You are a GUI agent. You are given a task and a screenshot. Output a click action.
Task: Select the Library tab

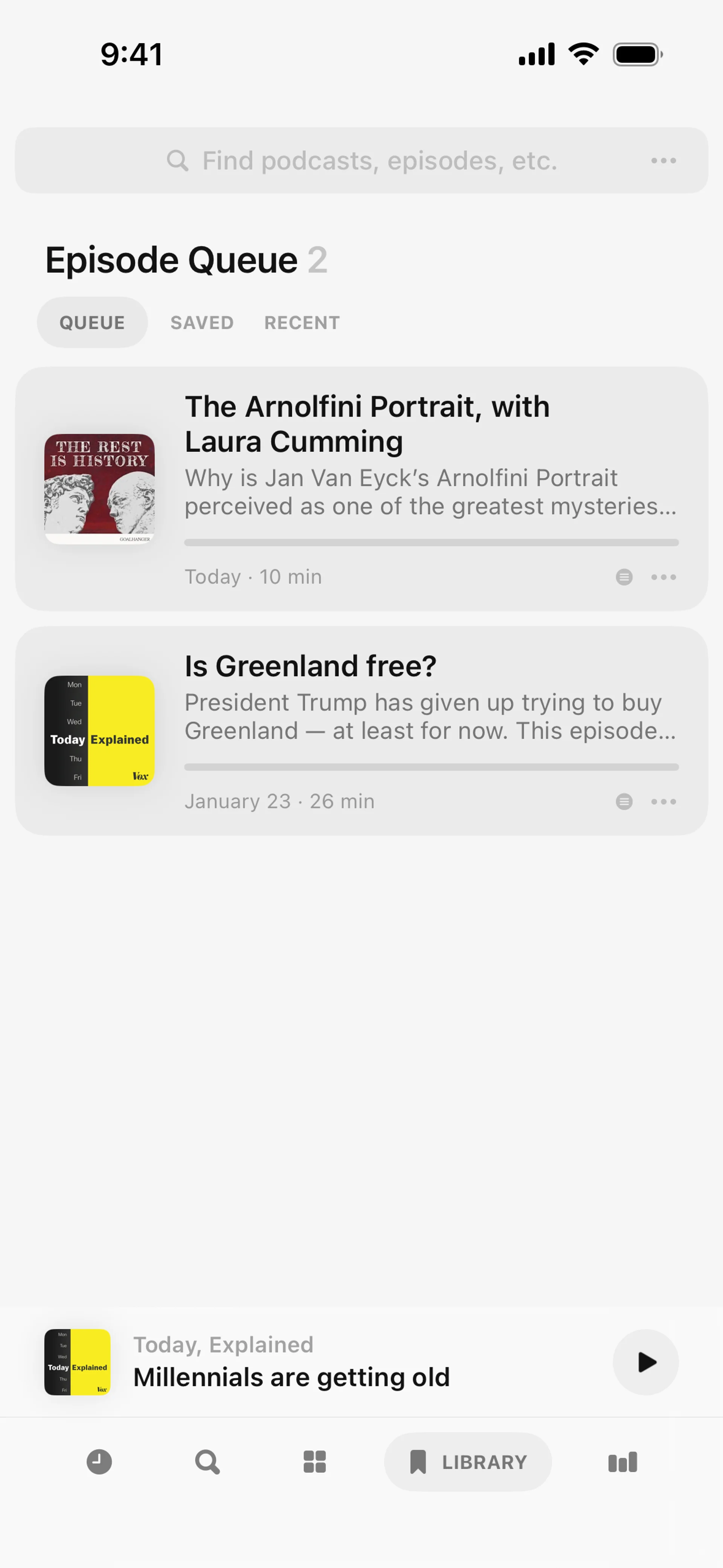coord(467,1462)
